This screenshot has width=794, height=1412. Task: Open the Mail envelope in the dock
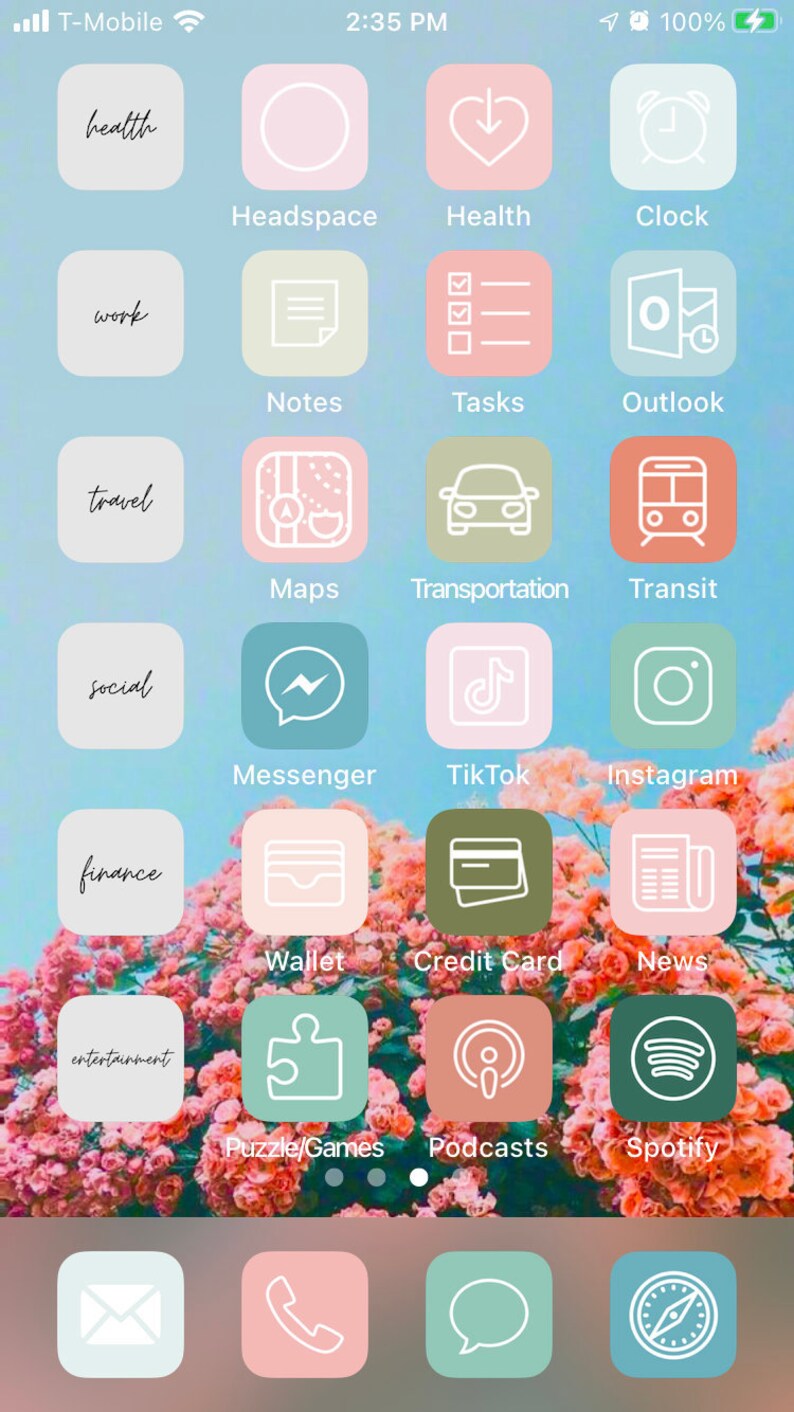120,1314
